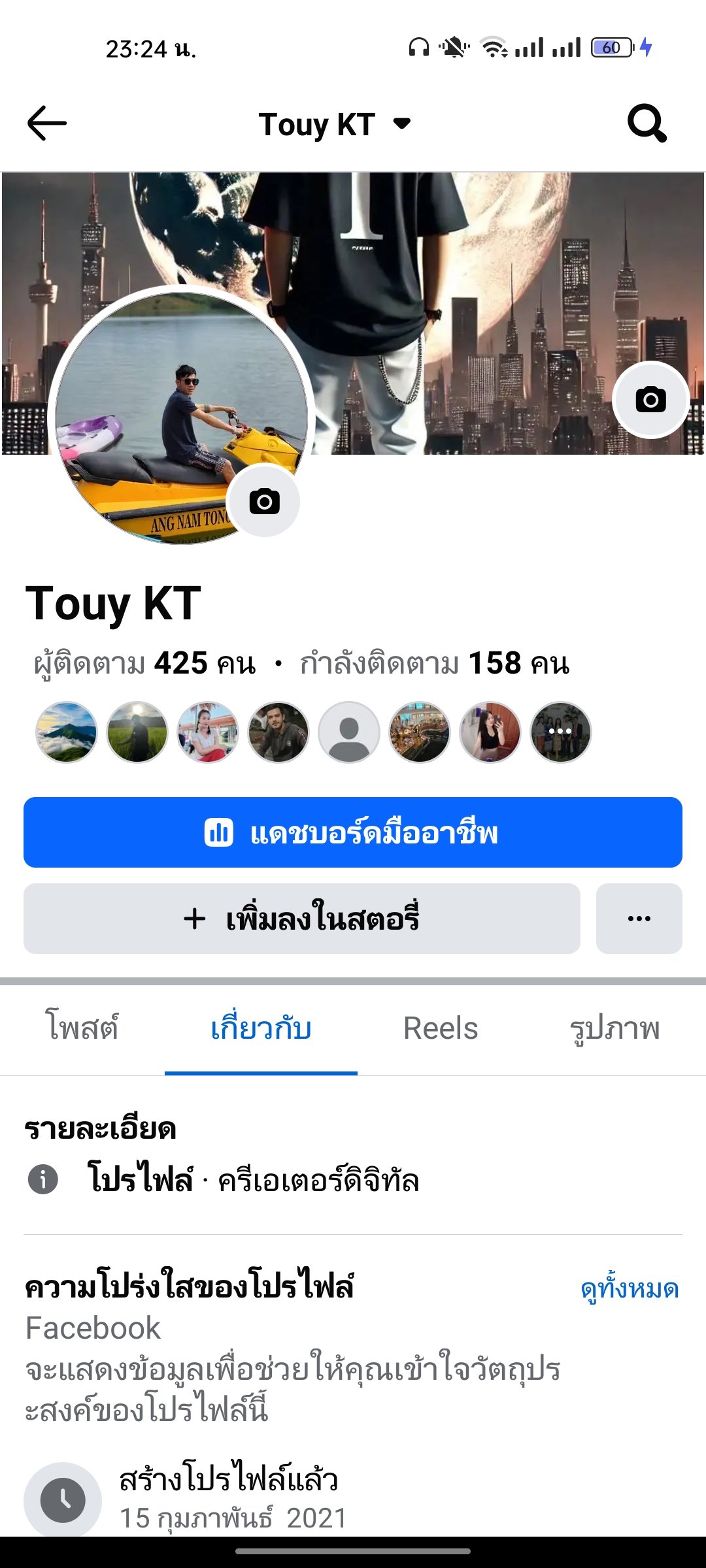
Task: Change the cover photo via camera icon
Action: (x=650, y=399)
